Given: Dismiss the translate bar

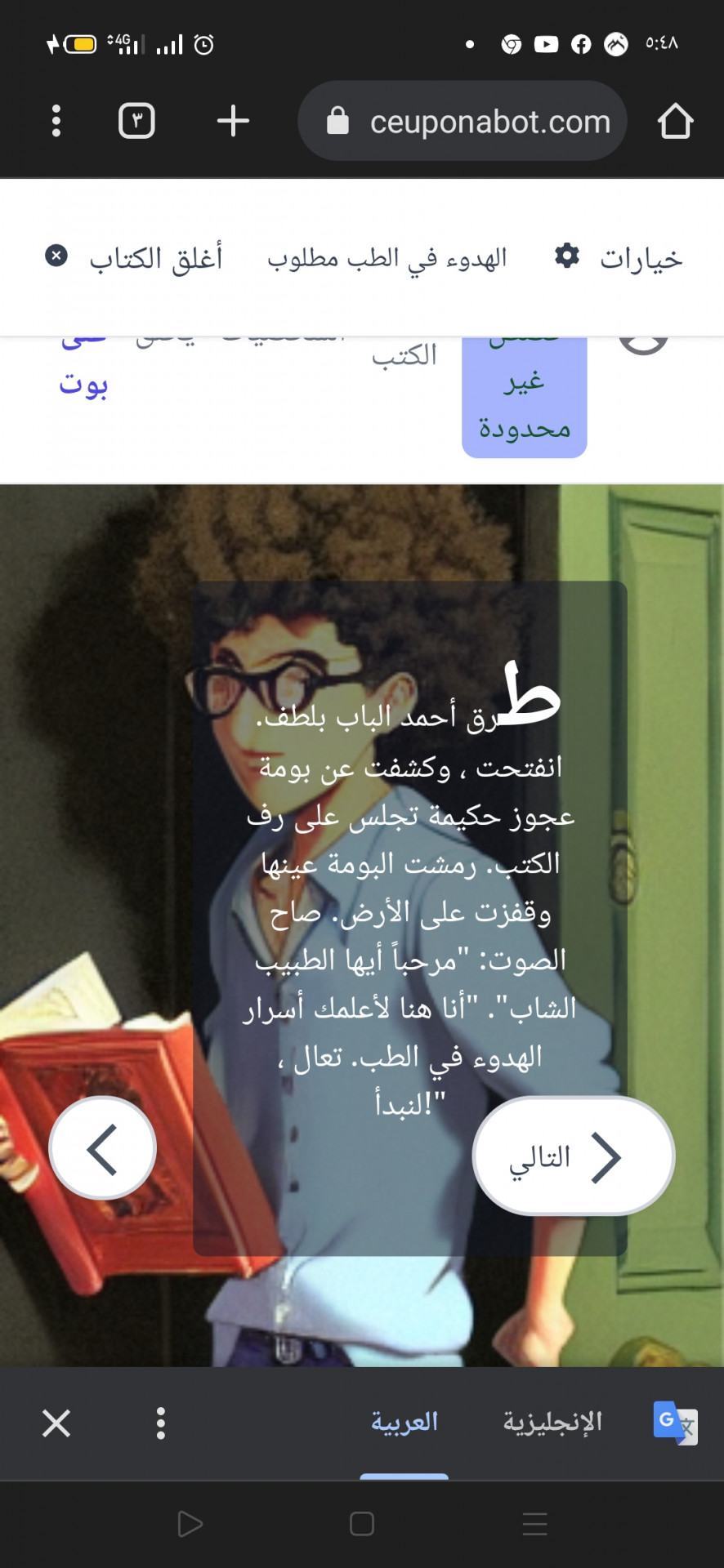Looking at the screenshot, I should click(x=56, y=1423).
